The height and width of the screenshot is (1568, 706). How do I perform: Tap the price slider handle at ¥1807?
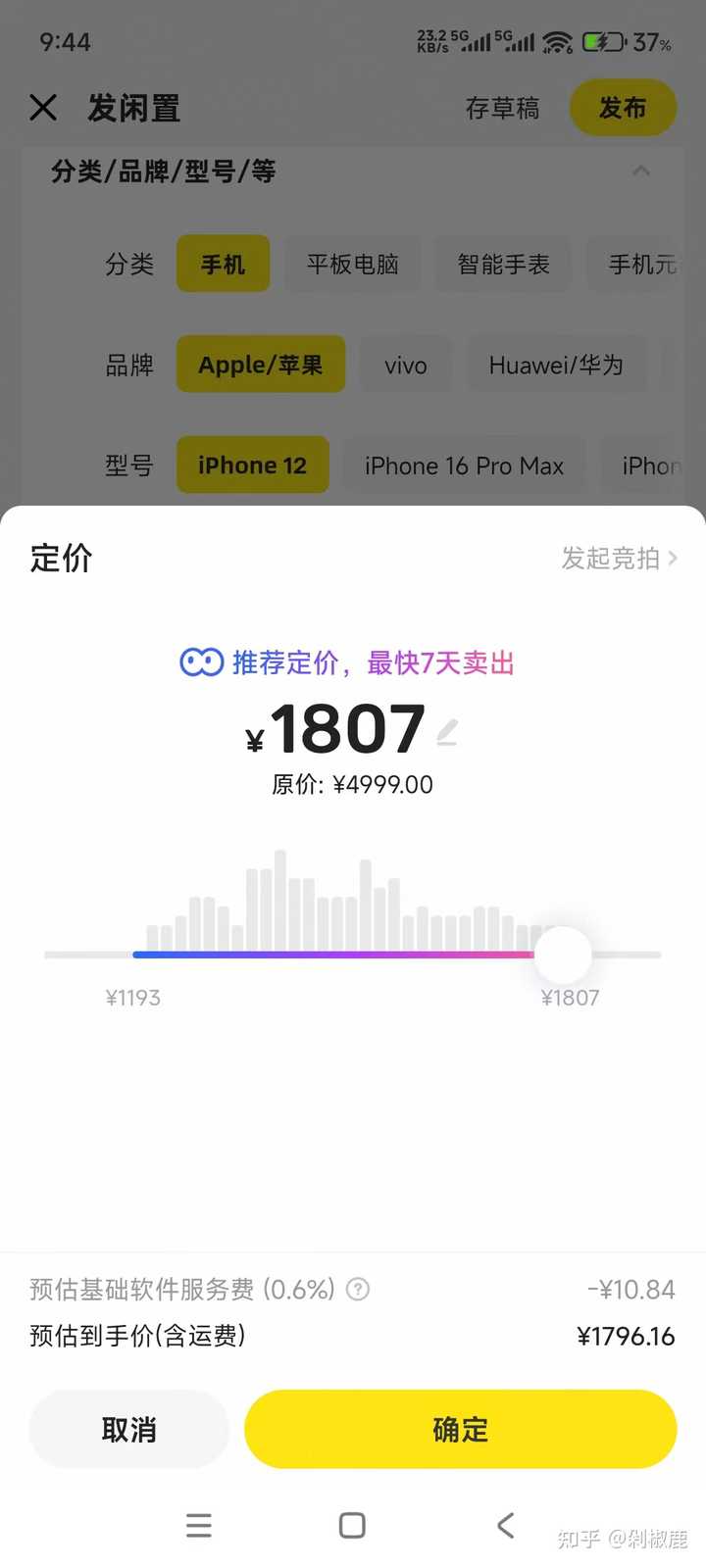point(563,955)
